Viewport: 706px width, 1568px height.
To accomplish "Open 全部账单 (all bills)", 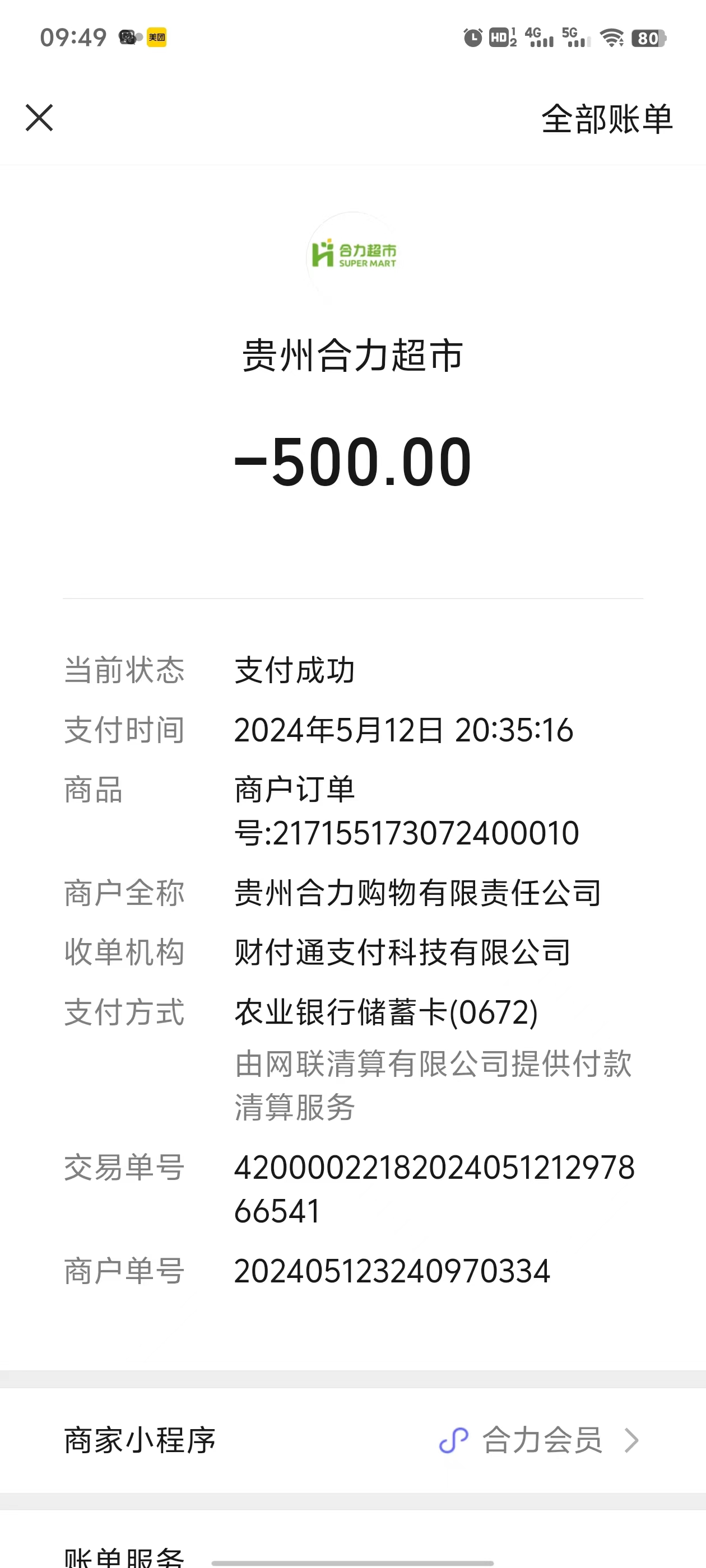I will point(607,119).
